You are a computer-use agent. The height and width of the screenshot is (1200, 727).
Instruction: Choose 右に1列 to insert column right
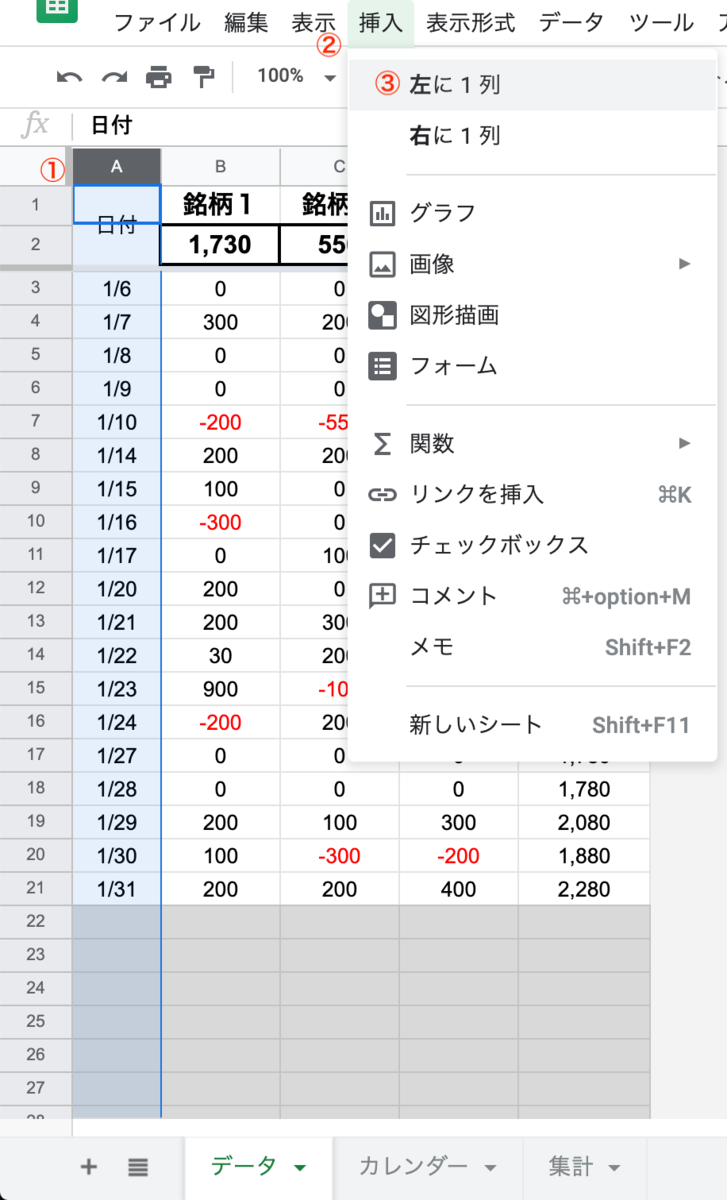(533, 135)
